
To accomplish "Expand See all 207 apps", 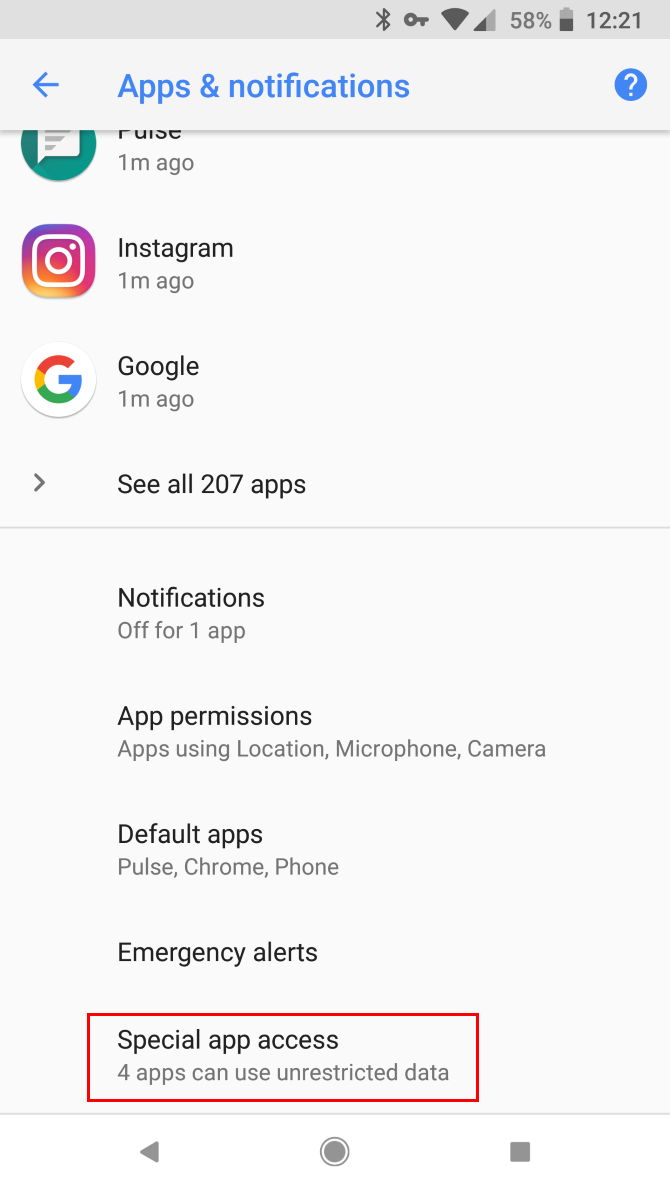I will [x=335, y=484].
